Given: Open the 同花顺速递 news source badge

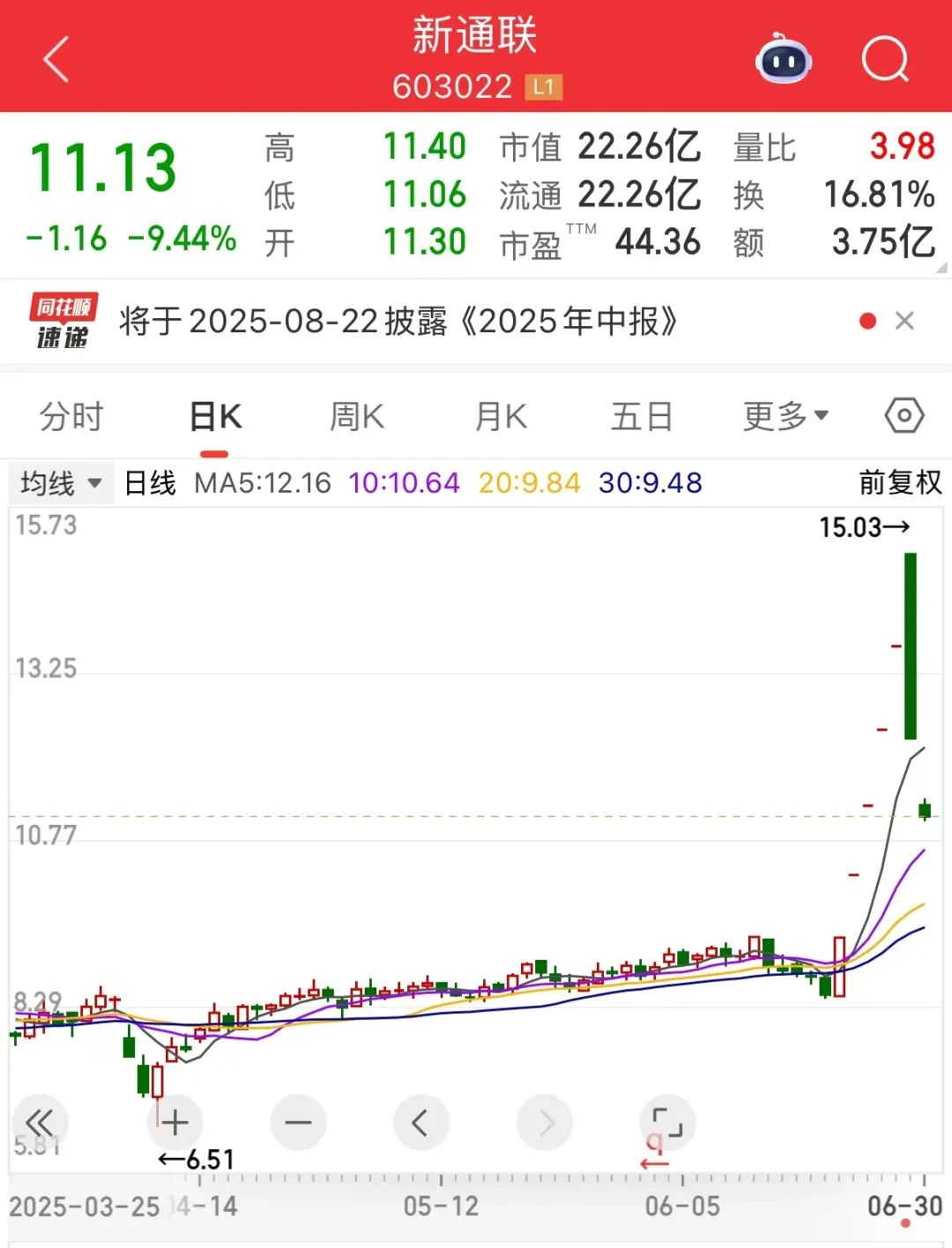Looking at the screenshot, I should tap(63, 322).
